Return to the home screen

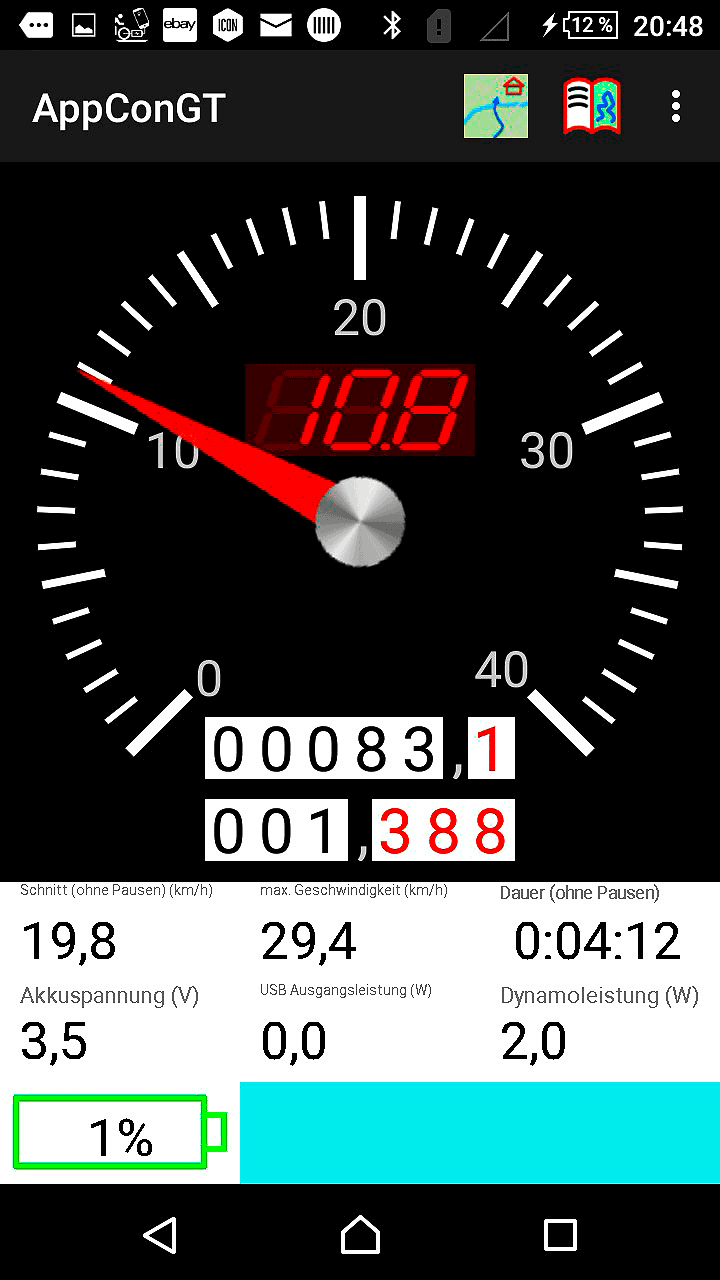click(x=360, y=1235)
